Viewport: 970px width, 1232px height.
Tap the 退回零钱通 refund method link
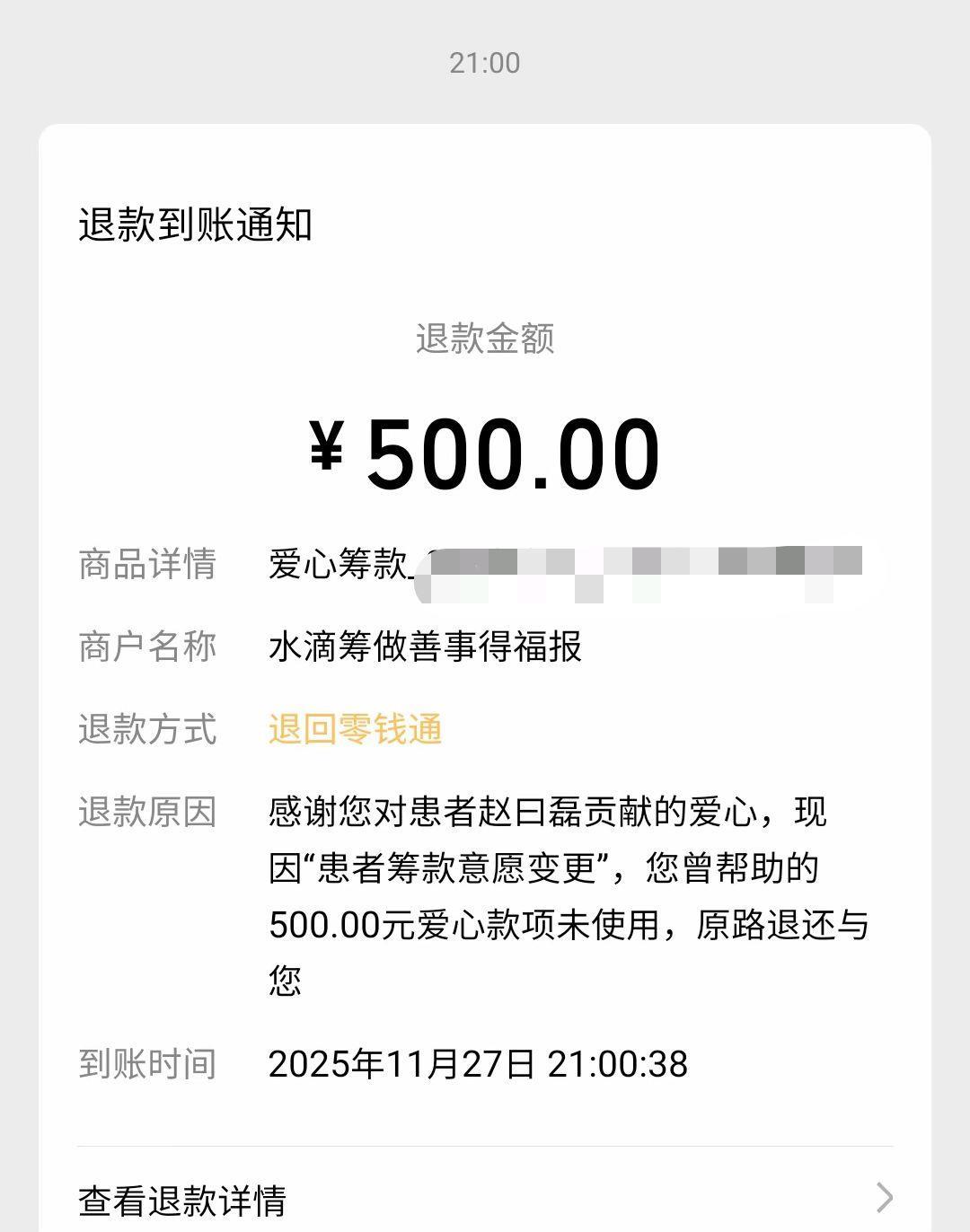[356, 729]
